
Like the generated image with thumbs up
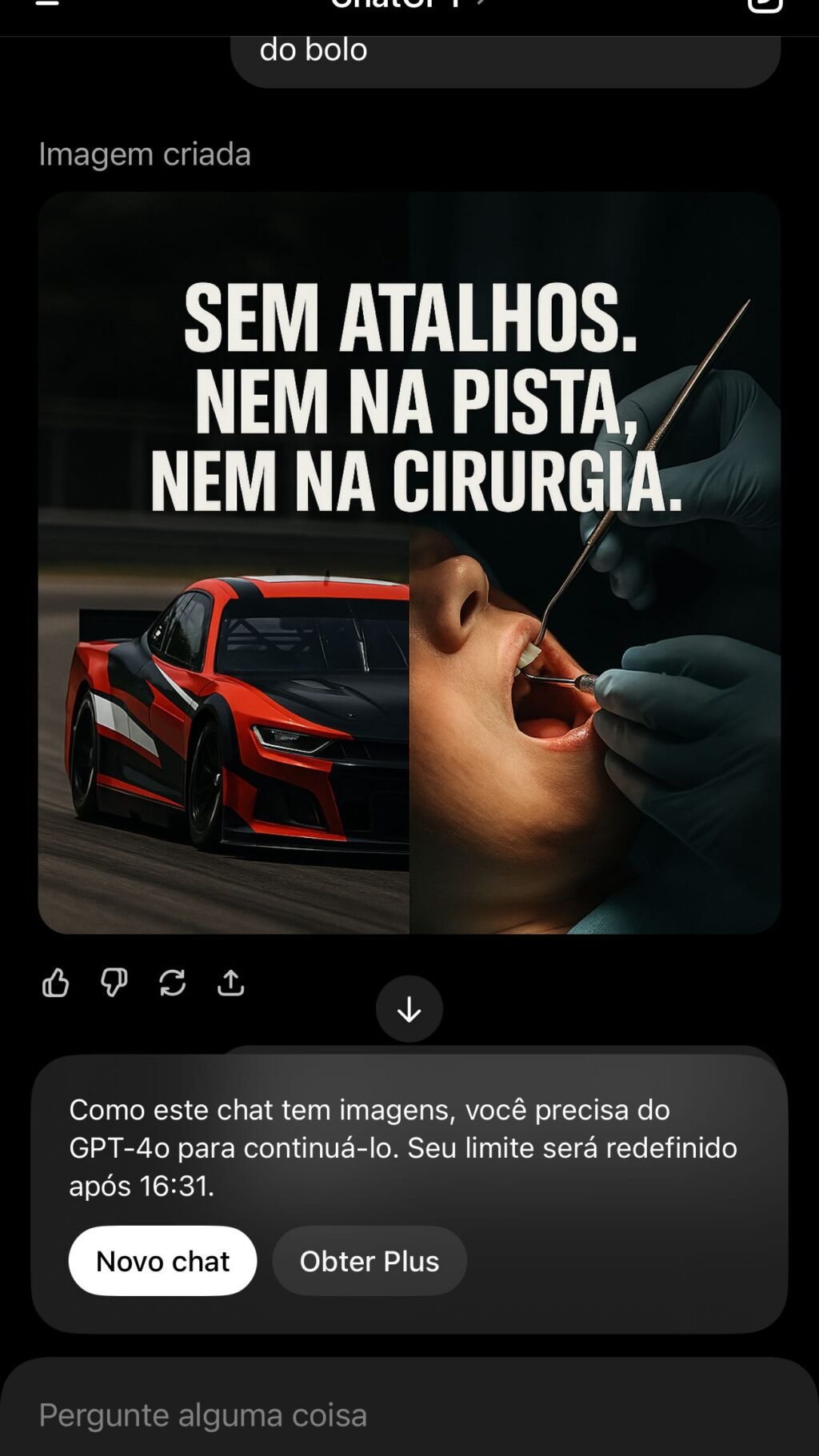click(55, 983)
